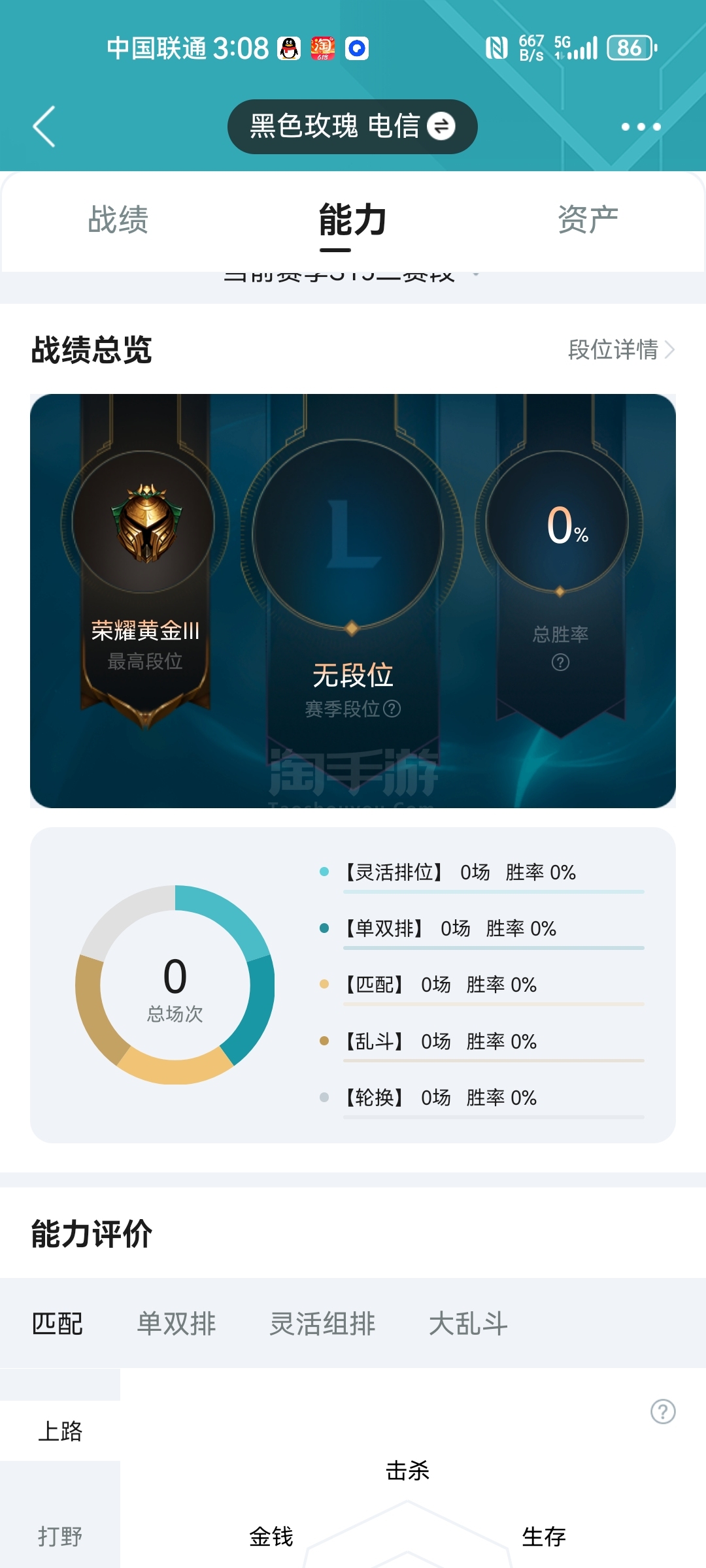The width and height of the screenshot is (706, 1568).
Task: Select the 能力 tab
Action: 353,220
